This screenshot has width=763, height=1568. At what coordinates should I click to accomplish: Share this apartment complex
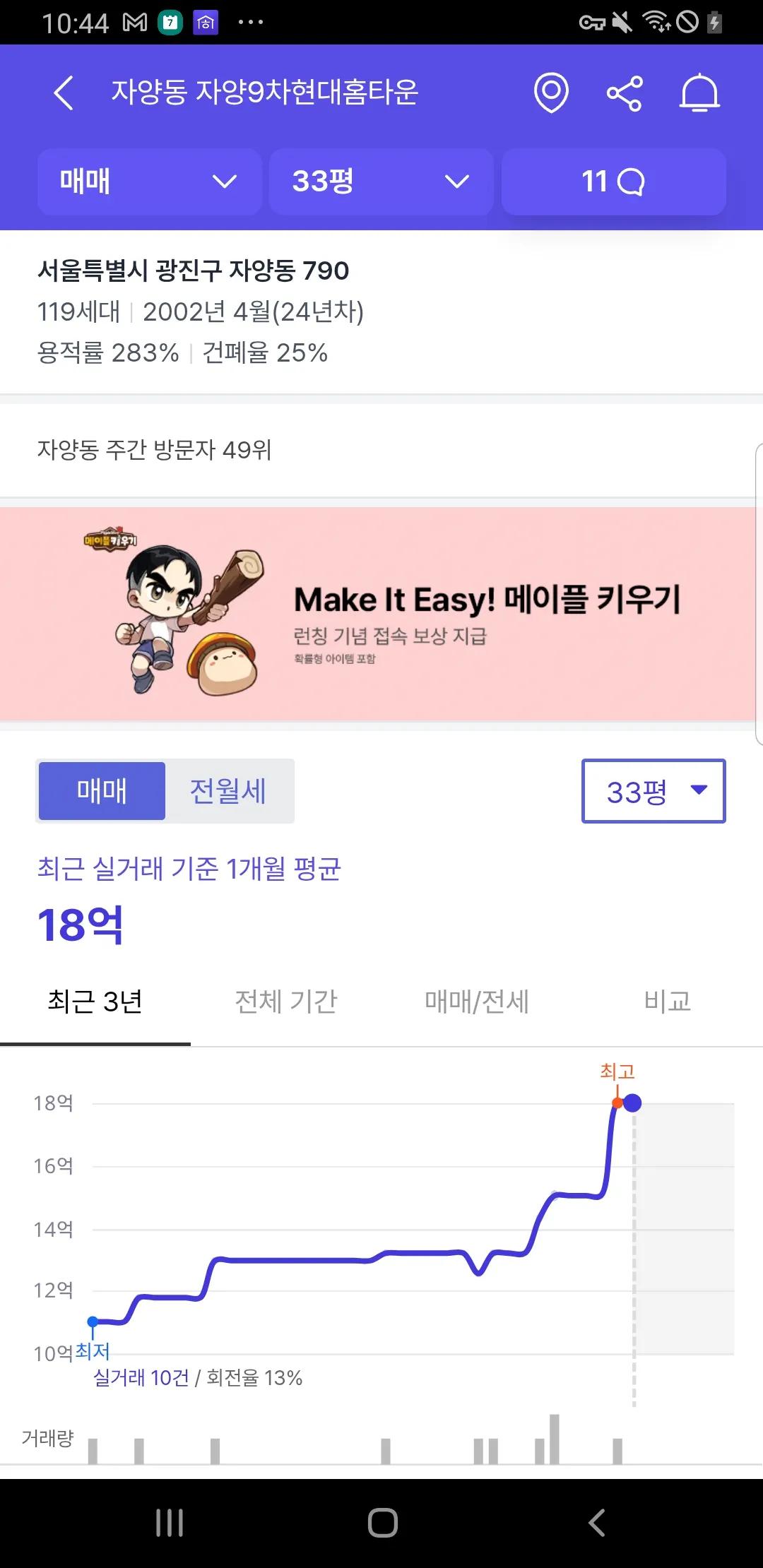tap(625, 93)
